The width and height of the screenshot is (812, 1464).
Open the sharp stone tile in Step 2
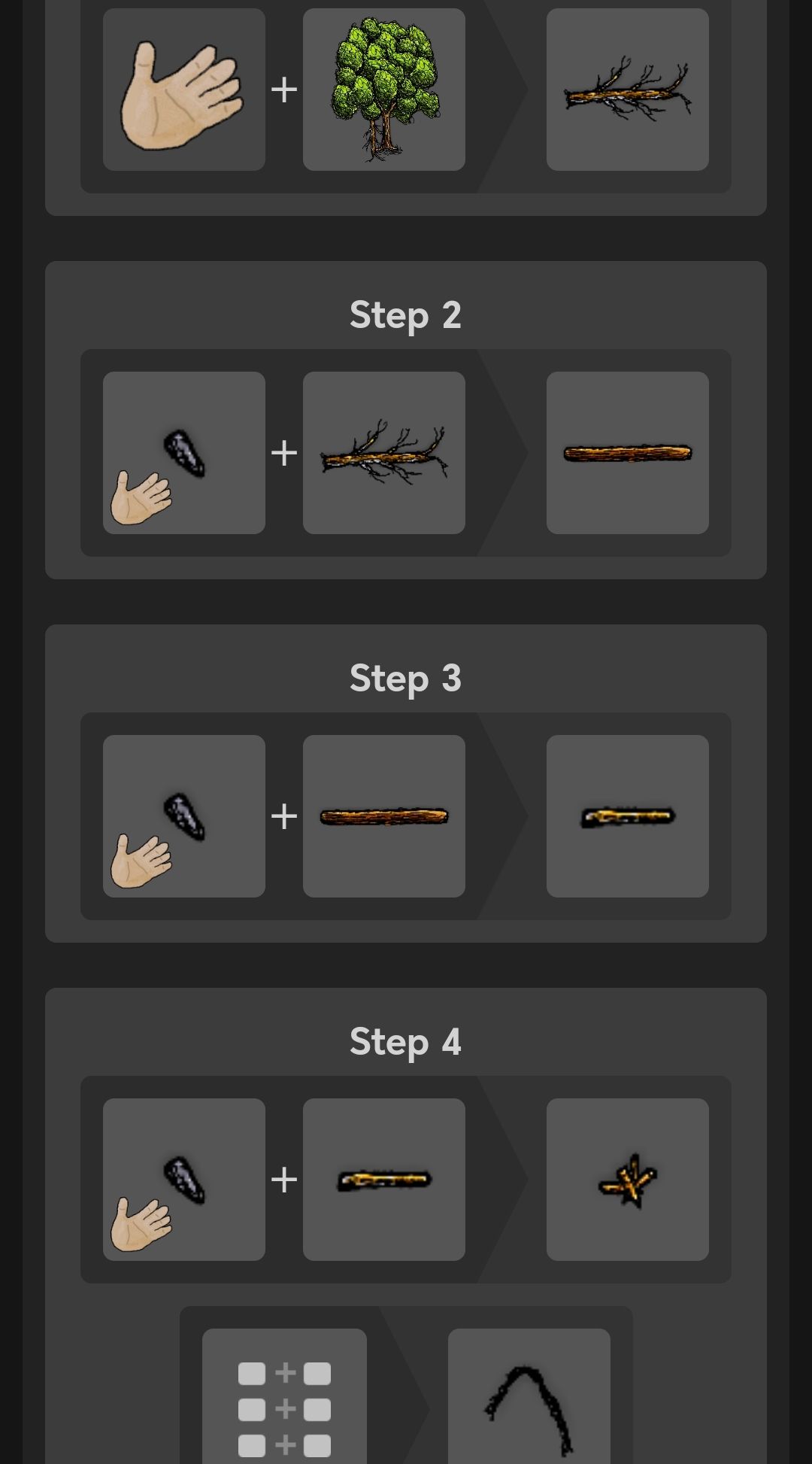point(183,453)
